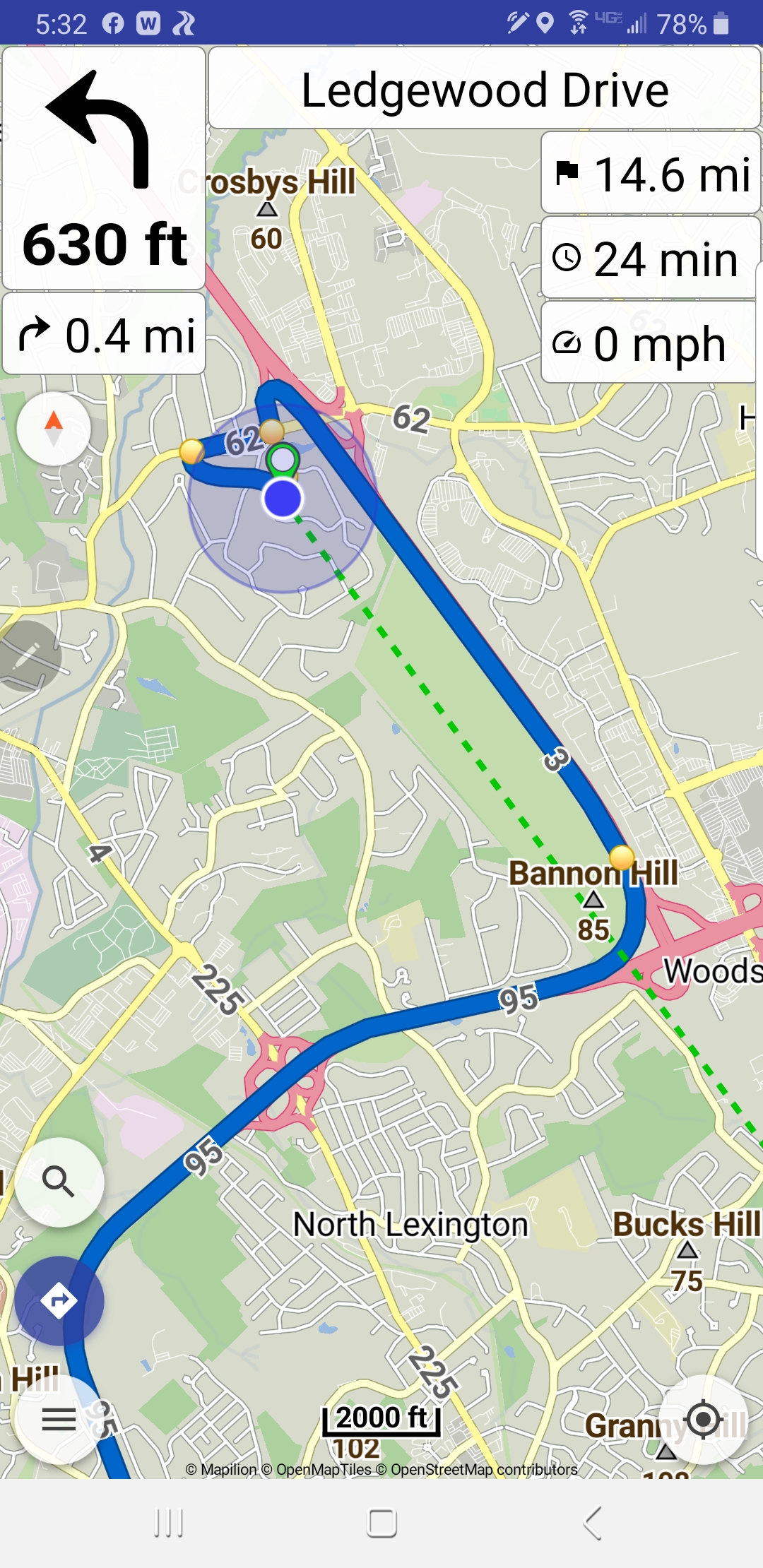Open the hamburger menu
Image resolution: width=763 pixels, height=1568 pixels.
tap(59, 1418)
